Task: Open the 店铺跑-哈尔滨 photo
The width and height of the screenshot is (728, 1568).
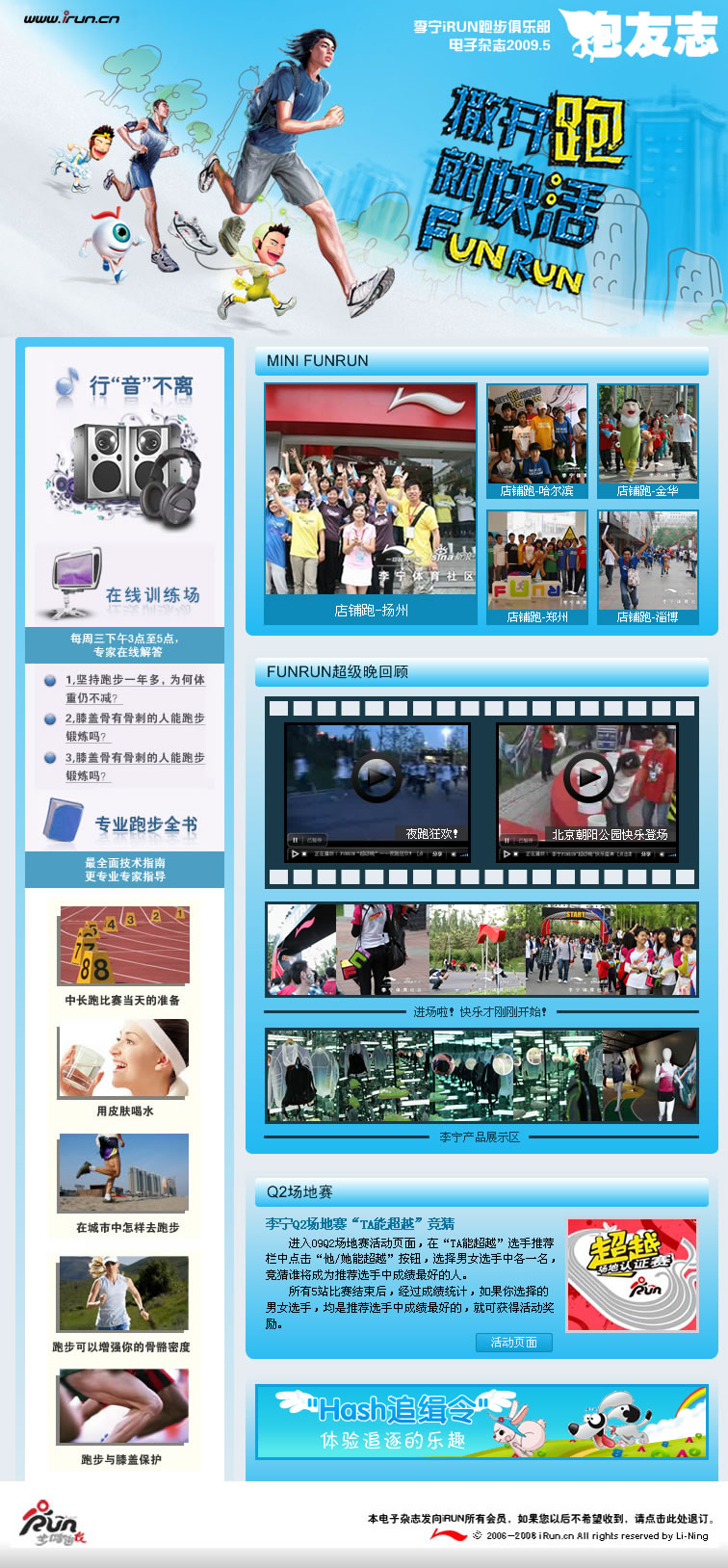Action: [536, 435]
